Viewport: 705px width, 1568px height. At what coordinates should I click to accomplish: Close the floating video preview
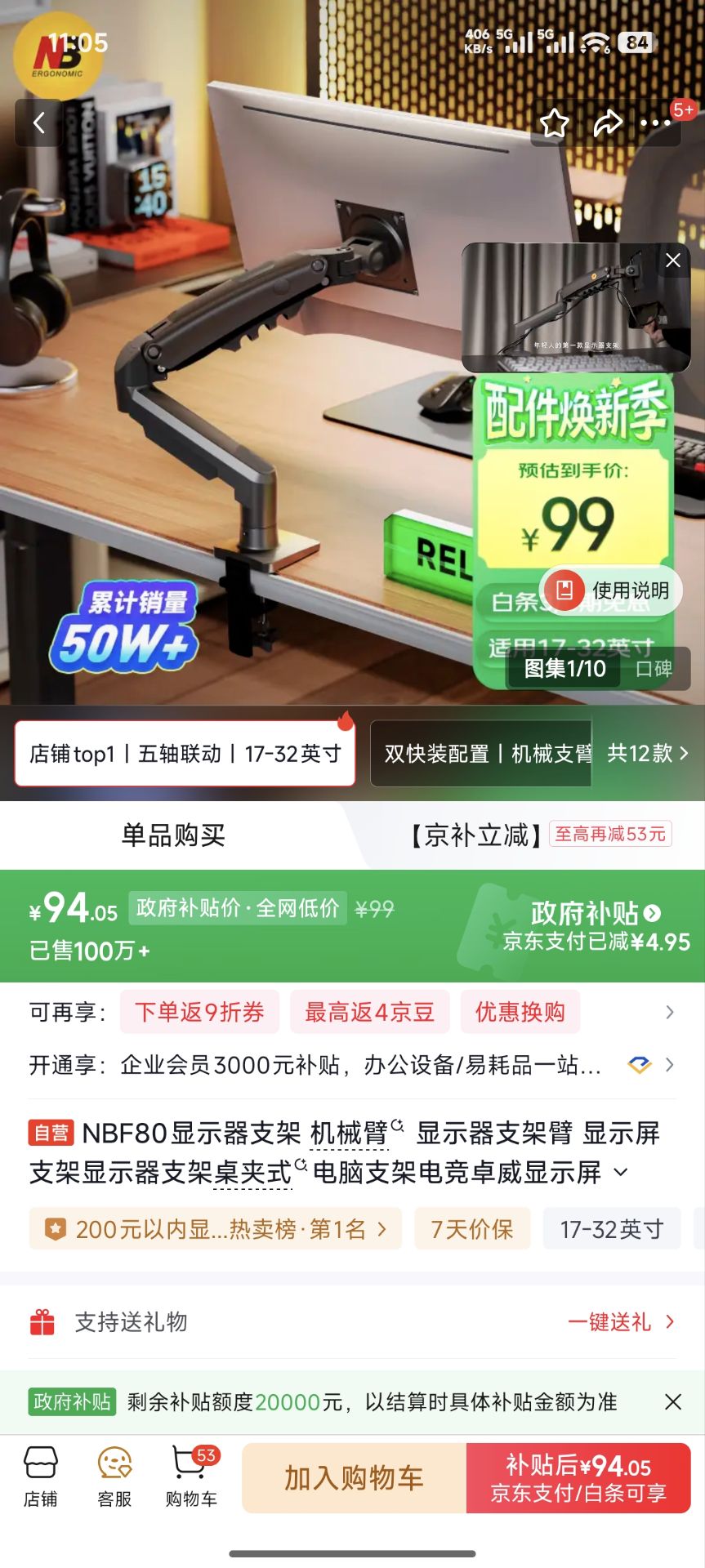point(673,261)
